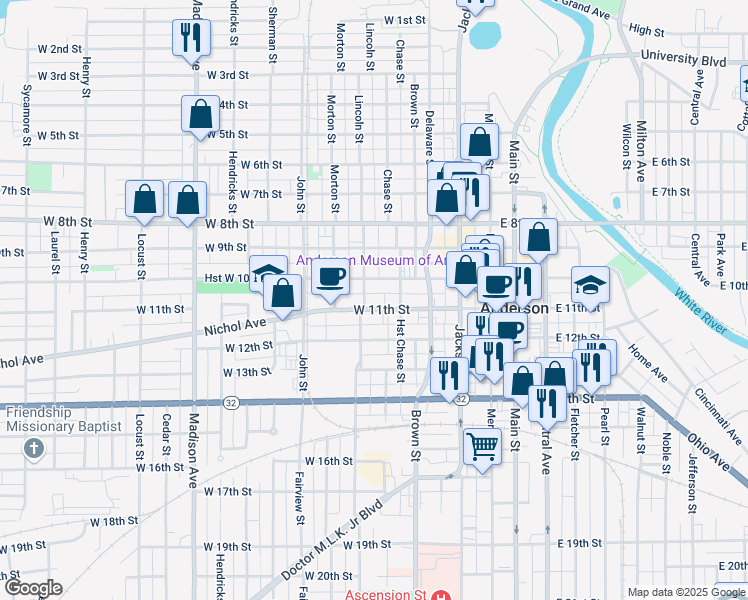The height and width of the screenshot is (600, 748).
Task: Open the shopping cart marker near Brown St
Action: pos(482,447)
